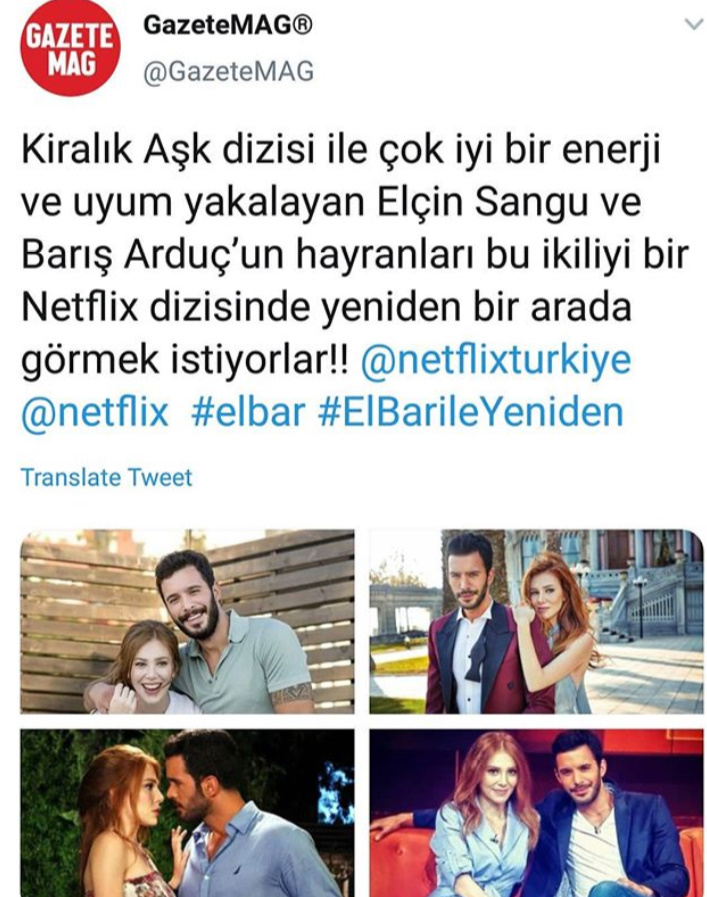Enlarge the photo on the orange sofa

coord(536,812)
